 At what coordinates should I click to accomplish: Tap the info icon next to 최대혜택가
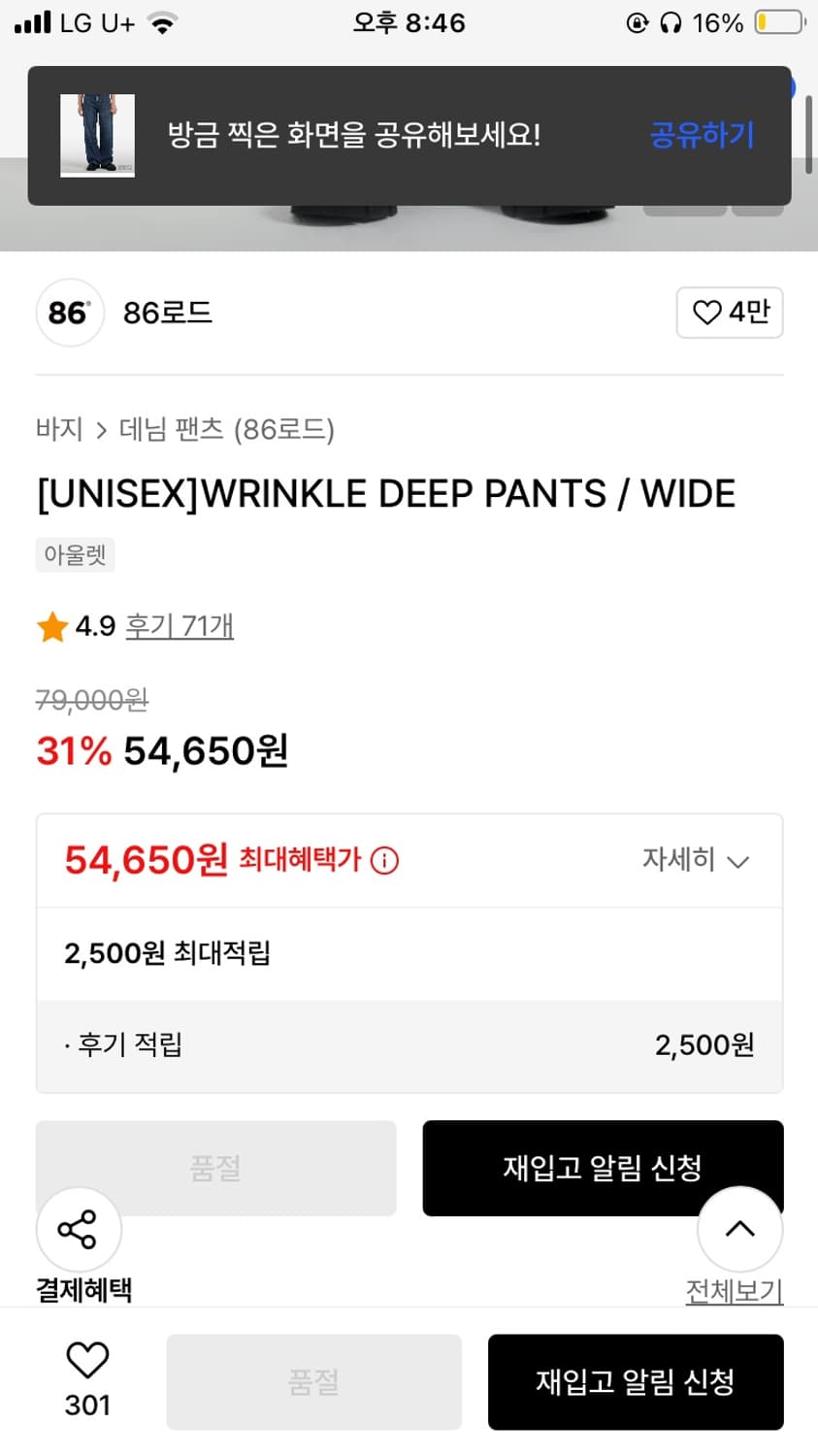385,860
